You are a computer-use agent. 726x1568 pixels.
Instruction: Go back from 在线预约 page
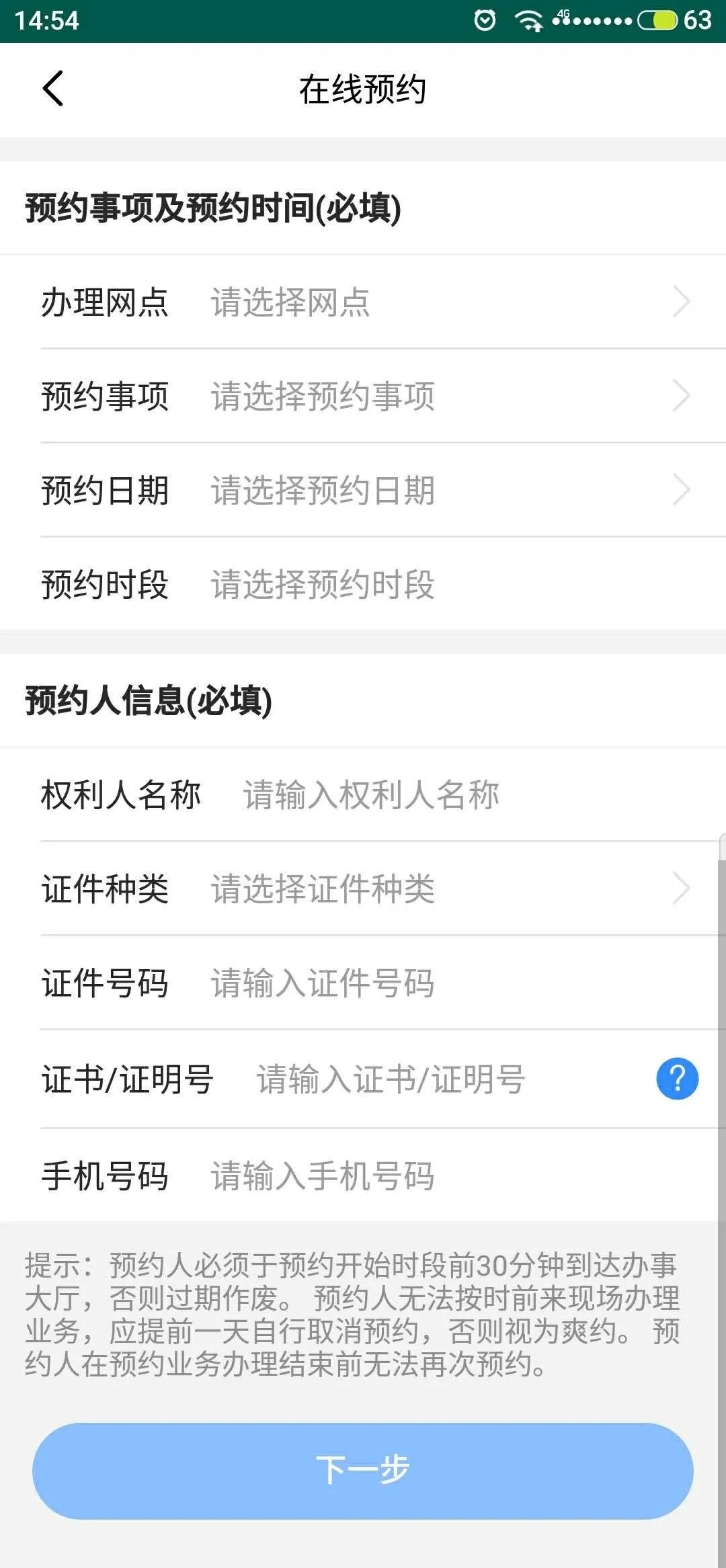[x=52, y=89]
